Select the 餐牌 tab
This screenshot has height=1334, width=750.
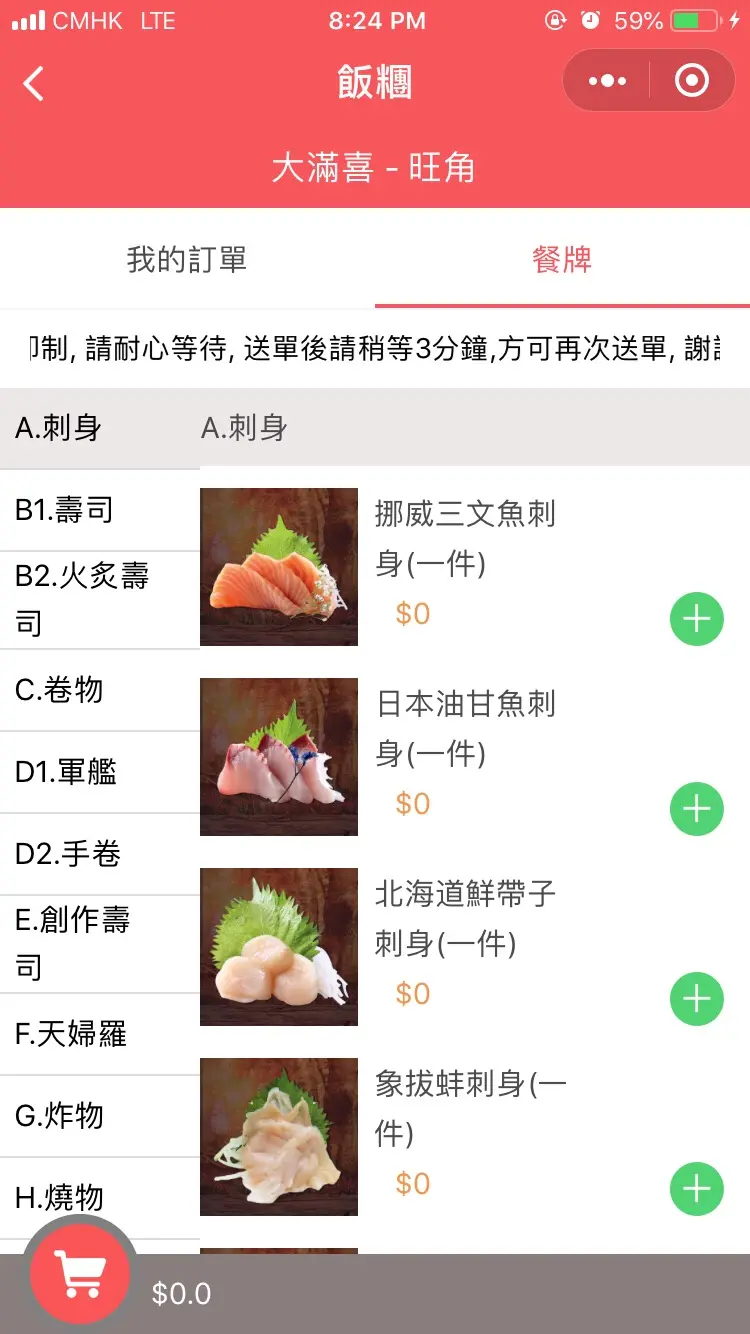pyautogui.click(x=562, y=260)
